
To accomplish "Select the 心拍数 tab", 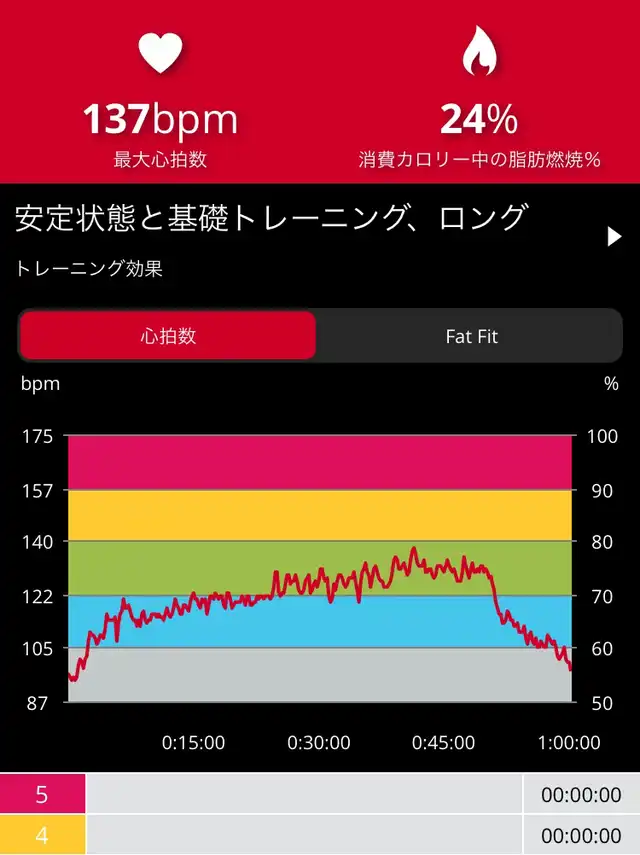I will (168, 336).
